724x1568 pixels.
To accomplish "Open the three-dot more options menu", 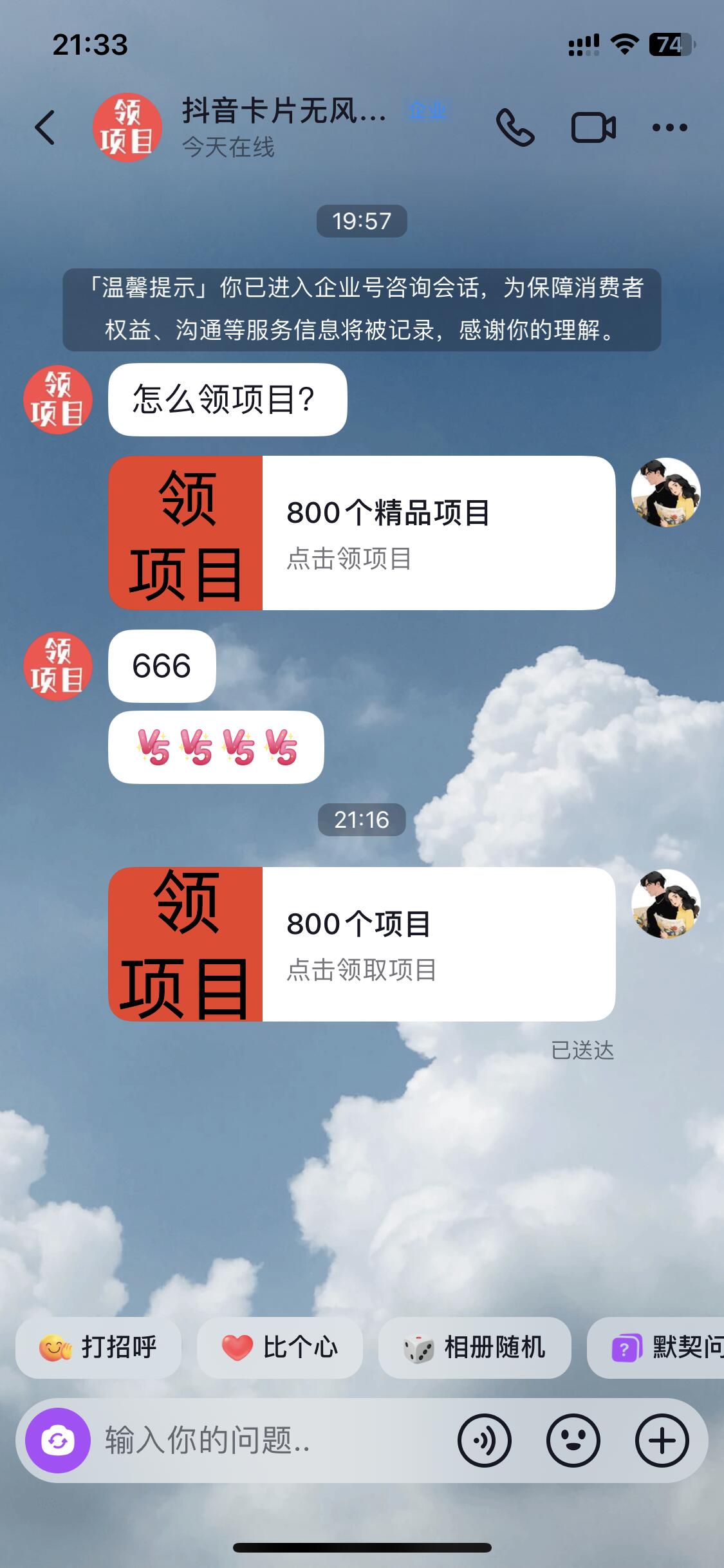I will click(x=669, y=127).
